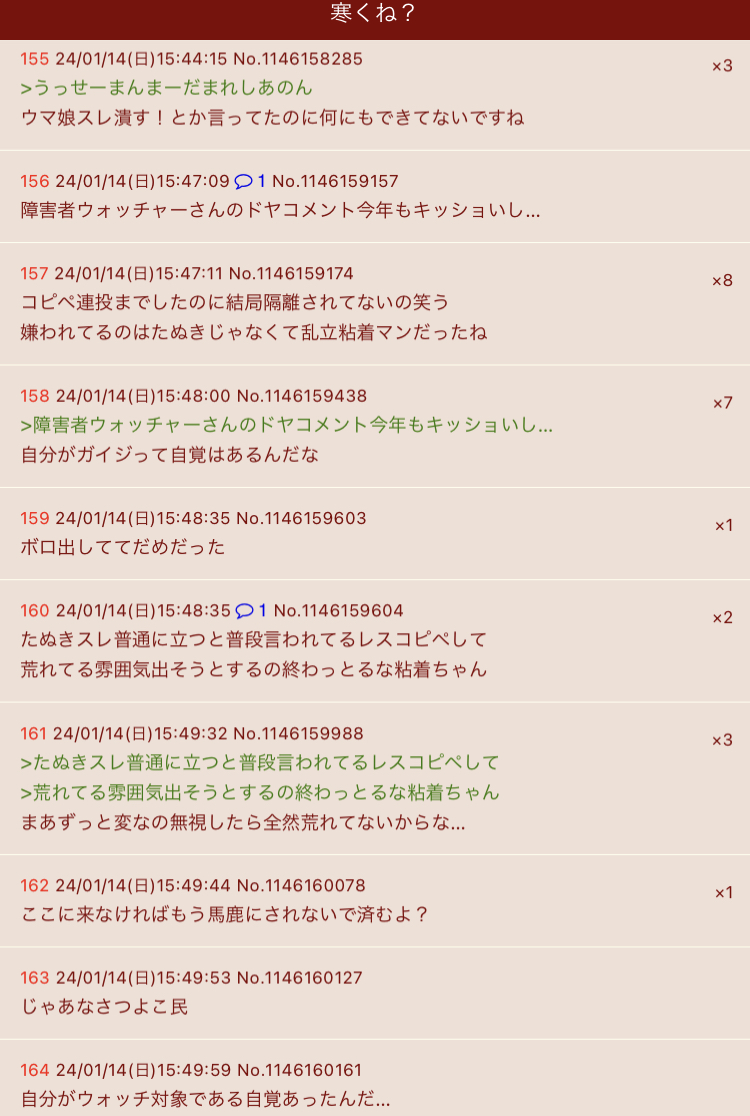View replies to post 160

251,610
